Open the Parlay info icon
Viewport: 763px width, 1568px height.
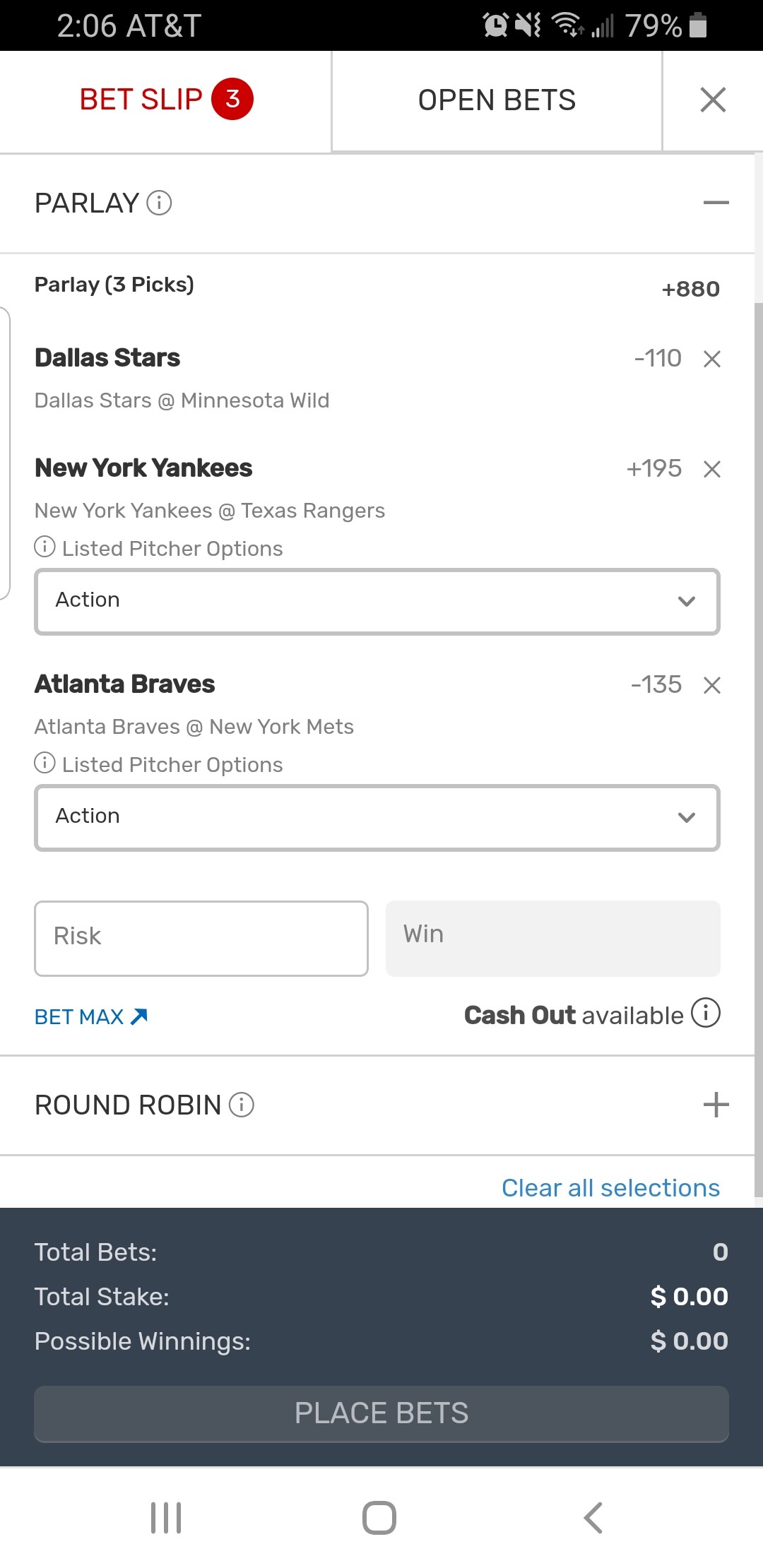tap(159, 203)
